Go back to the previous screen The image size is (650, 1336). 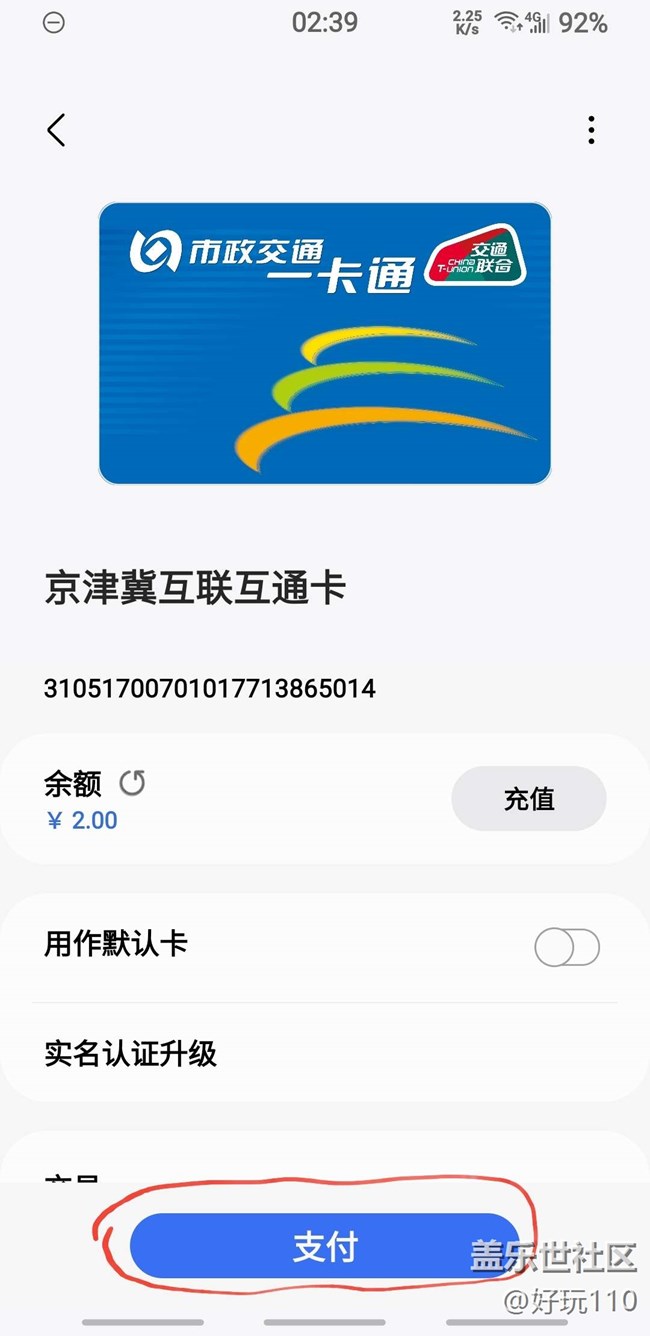pyautogui.click(x=56, y=130)
